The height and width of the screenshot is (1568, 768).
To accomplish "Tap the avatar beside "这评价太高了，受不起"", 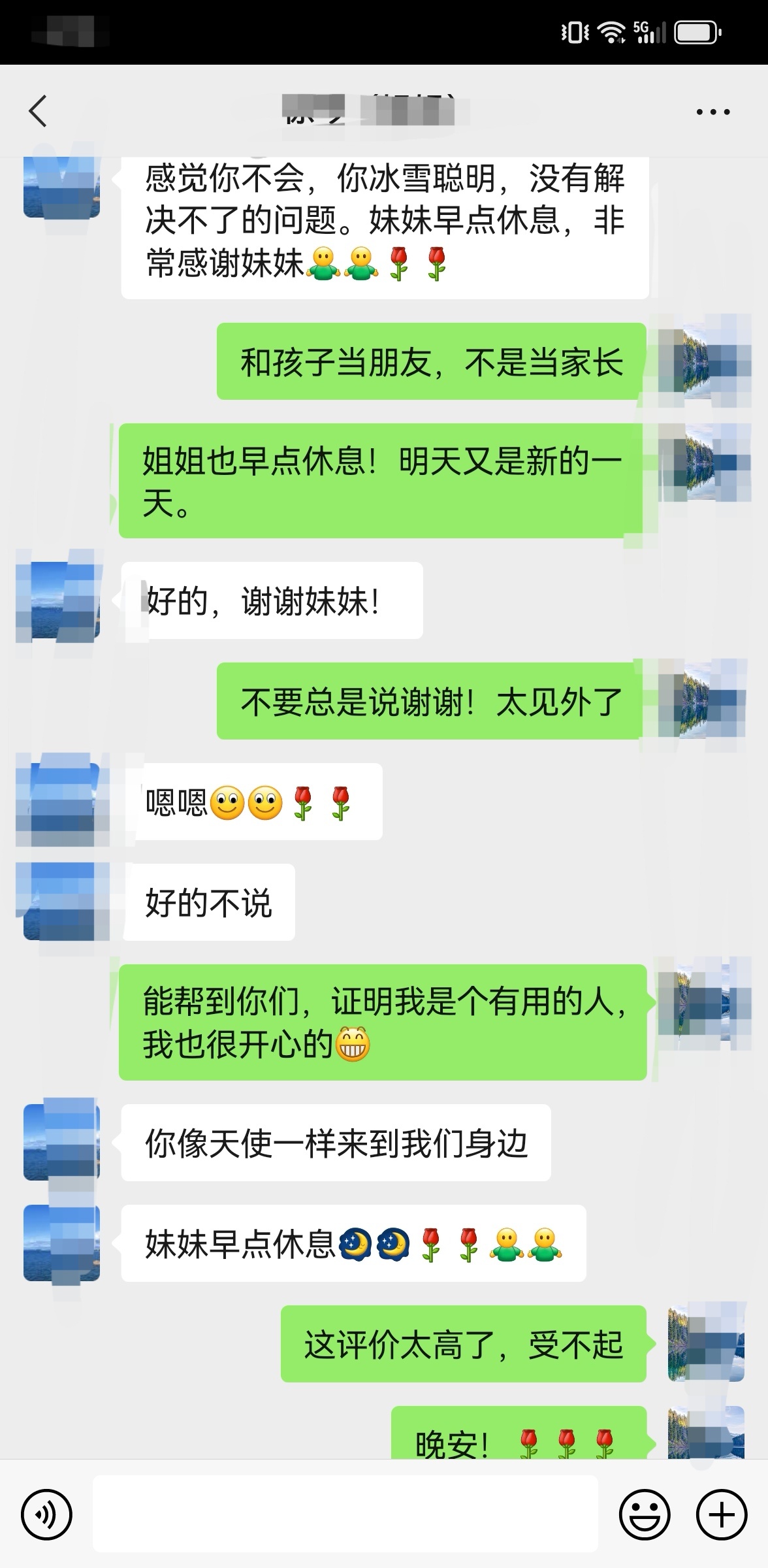I will pos(706,1343).
